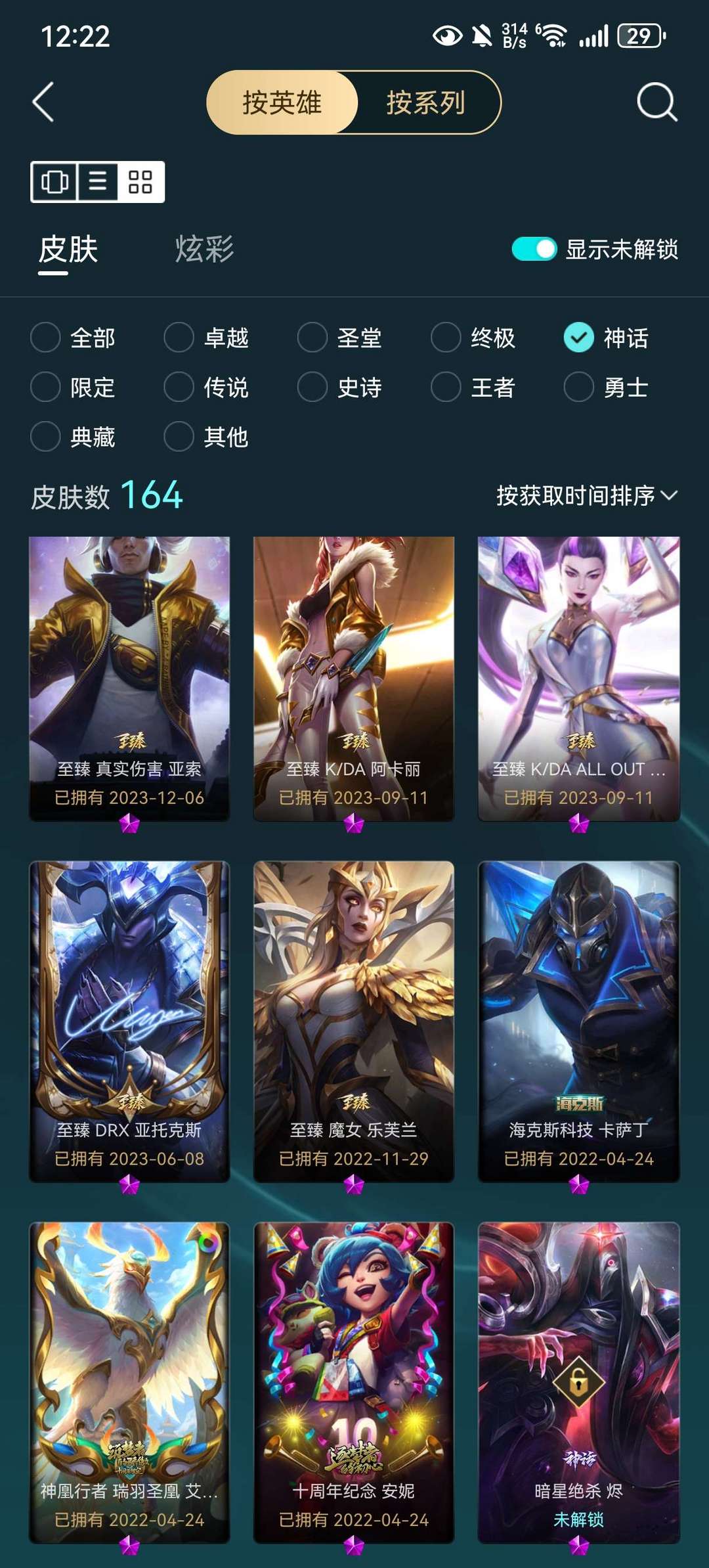Click the back arrow at top left

[43, 103]
